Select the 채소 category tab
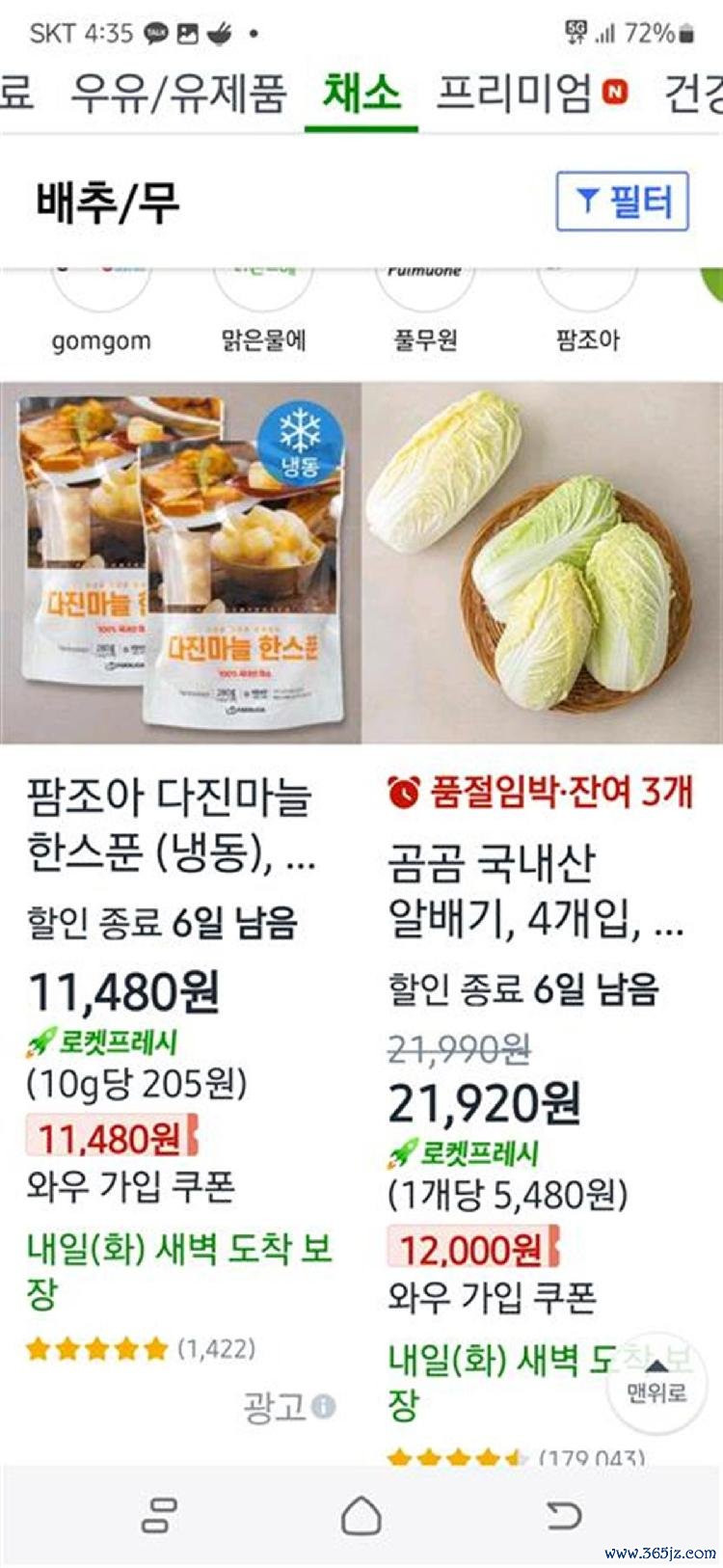This screenshot has width=723, height=1568. pyautogui.click(x=361, y=95)
